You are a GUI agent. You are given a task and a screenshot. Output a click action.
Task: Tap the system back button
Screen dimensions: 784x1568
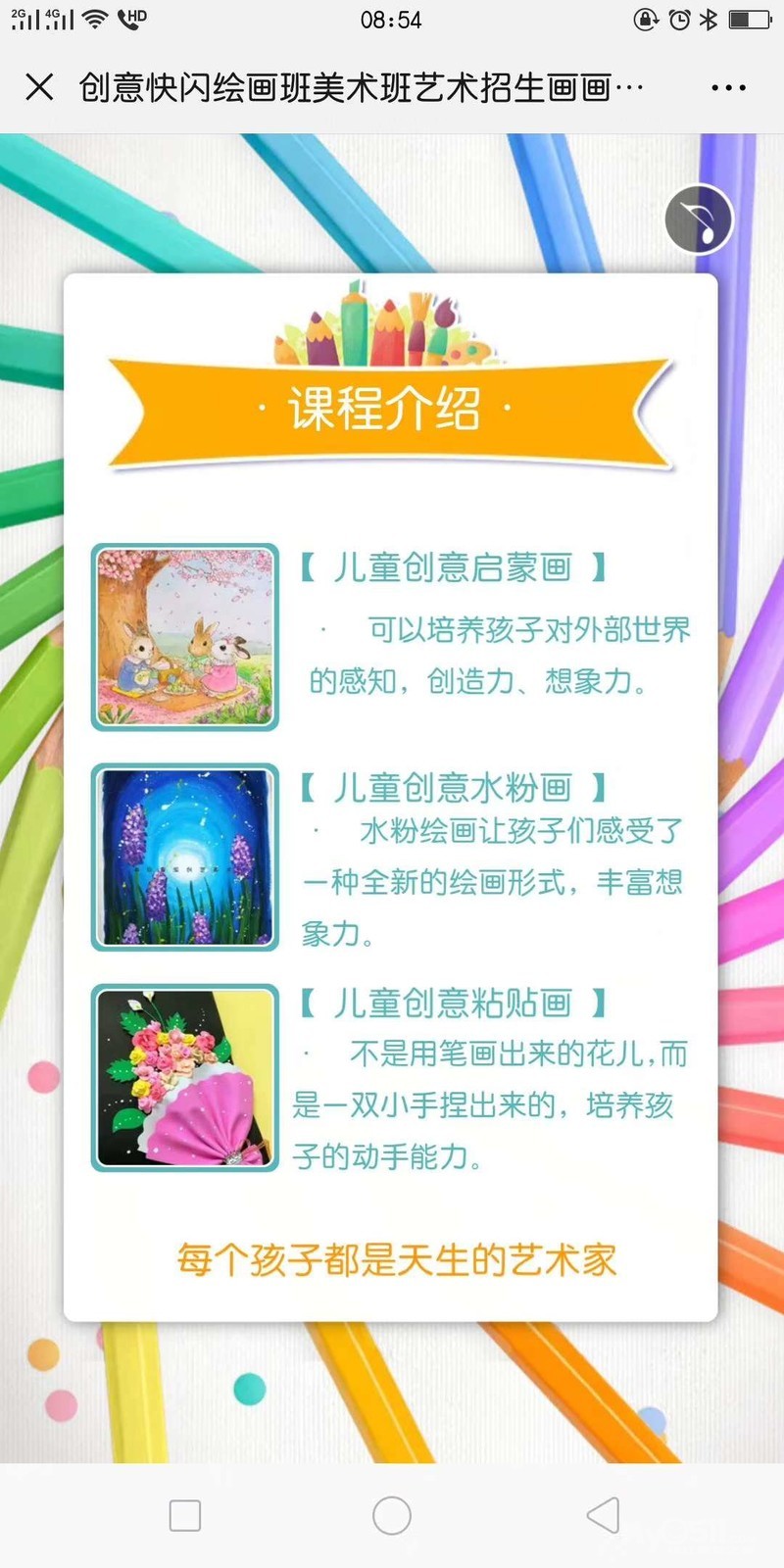(604, 1515)
